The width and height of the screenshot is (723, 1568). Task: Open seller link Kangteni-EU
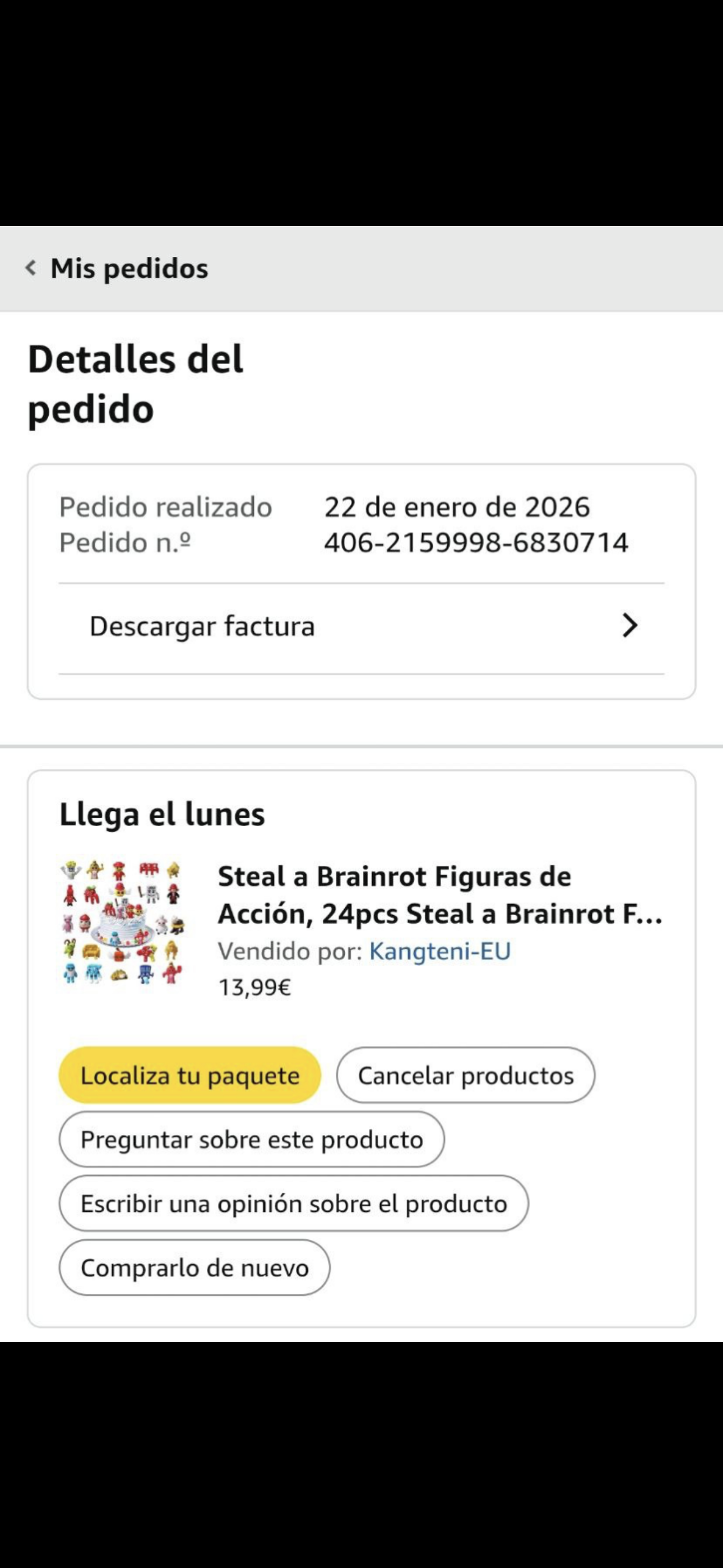pos(439,951)
